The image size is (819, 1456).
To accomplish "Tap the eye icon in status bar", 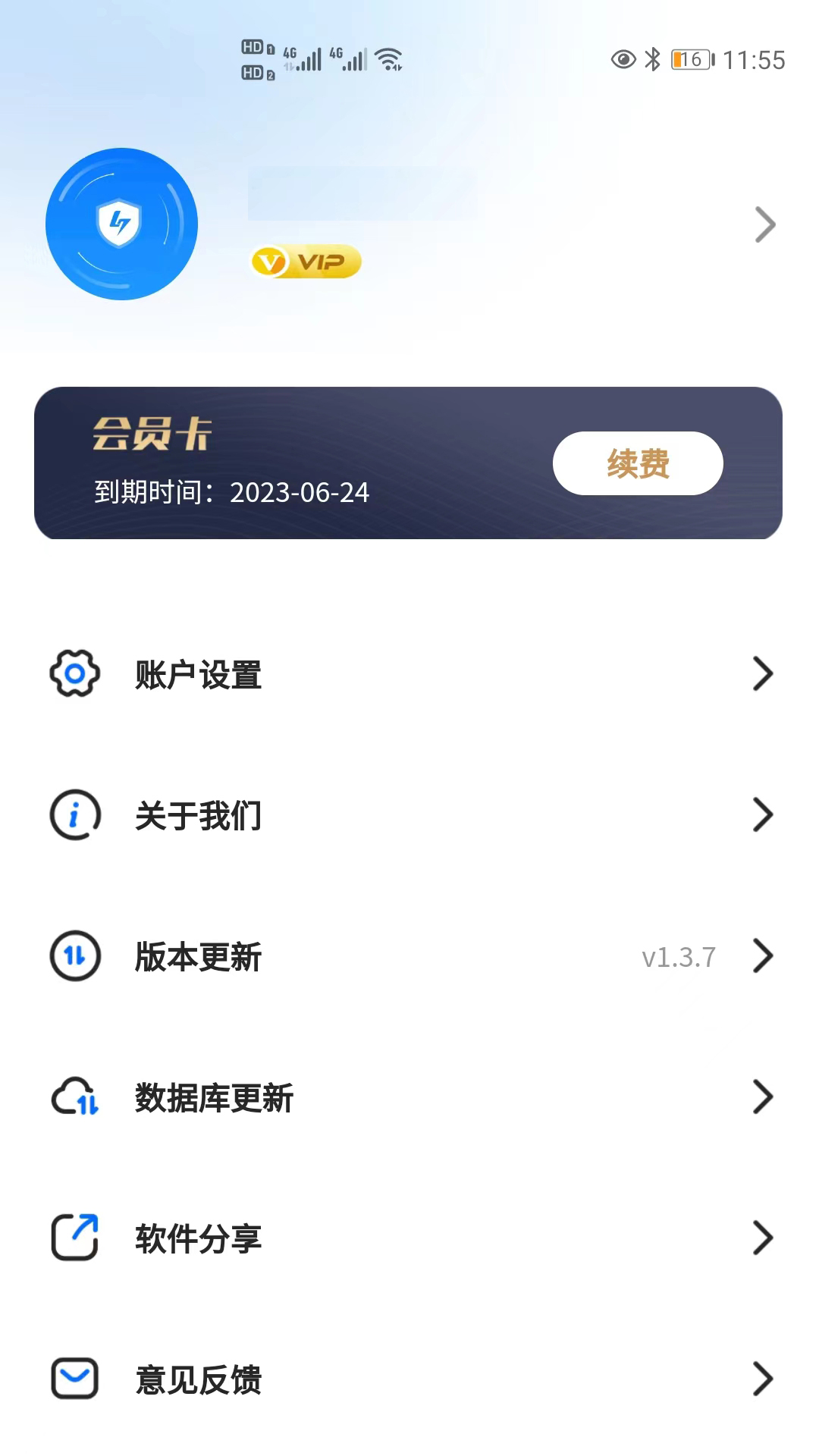I will coord(622,58).
